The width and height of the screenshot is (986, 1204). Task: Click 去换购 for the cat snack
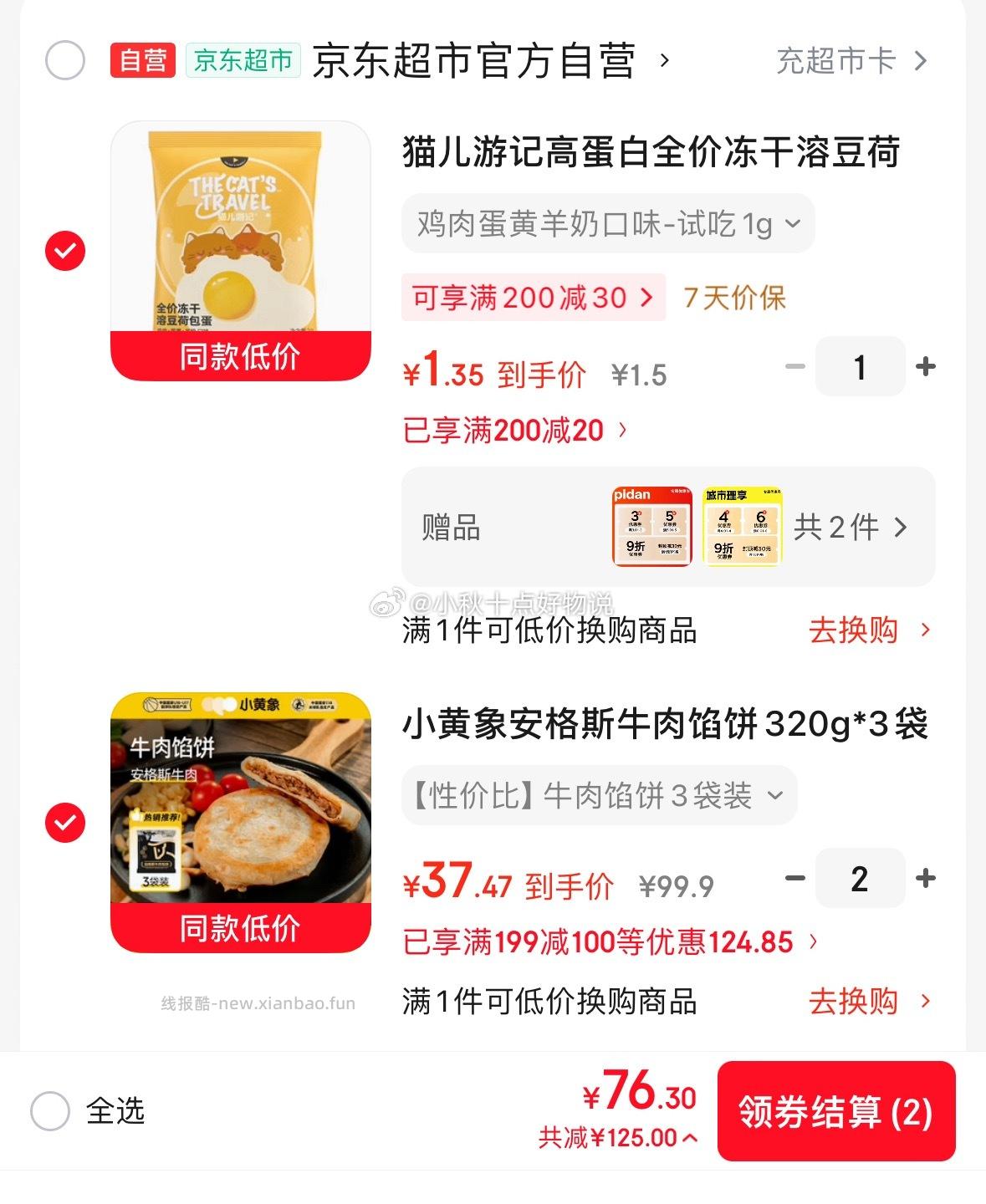pyautogui.click(x=855, y=632)
